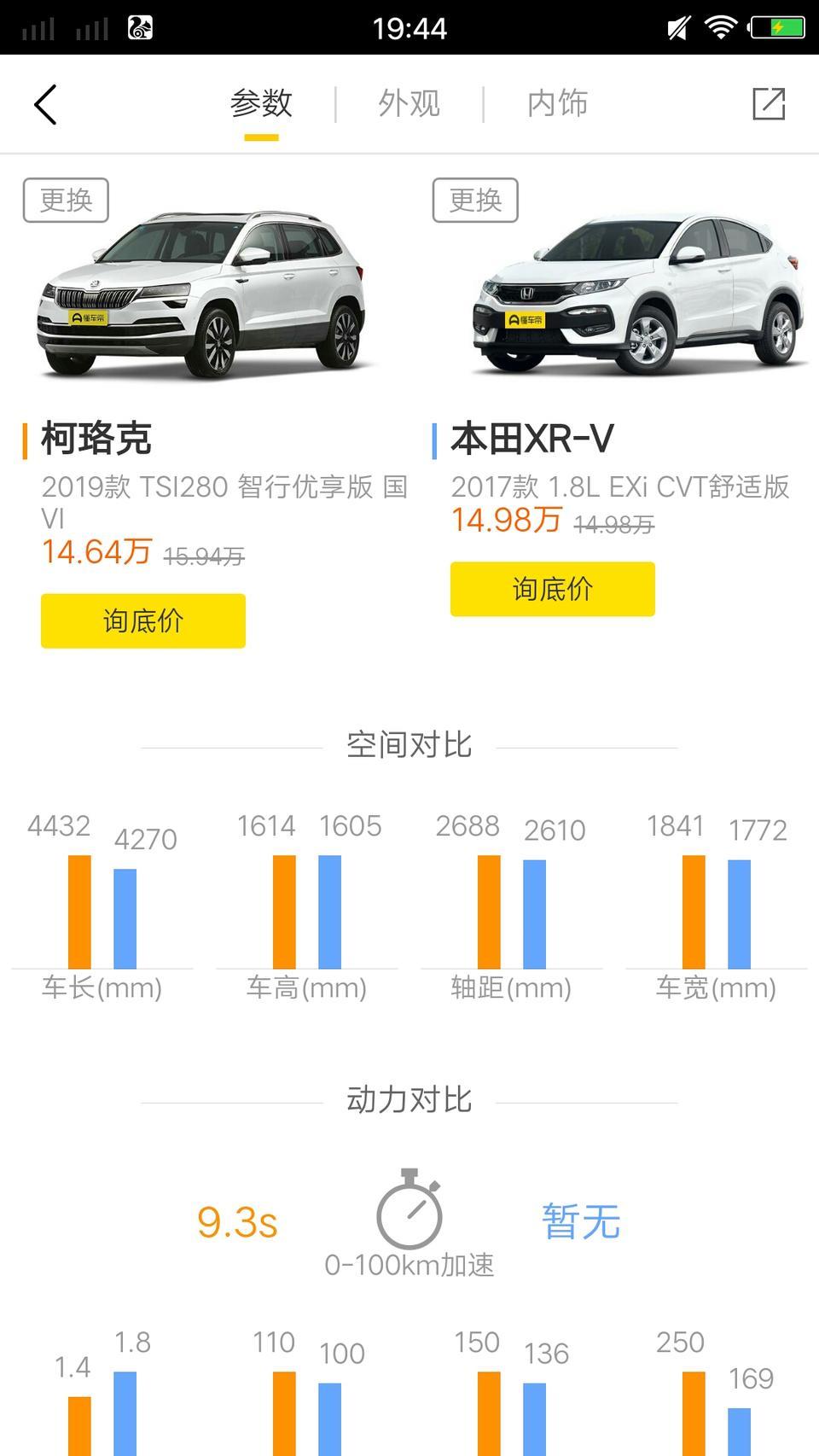Select the 参数 tab
The width and height of the screenshot is (819, 1456).
[x=261, y=104]
